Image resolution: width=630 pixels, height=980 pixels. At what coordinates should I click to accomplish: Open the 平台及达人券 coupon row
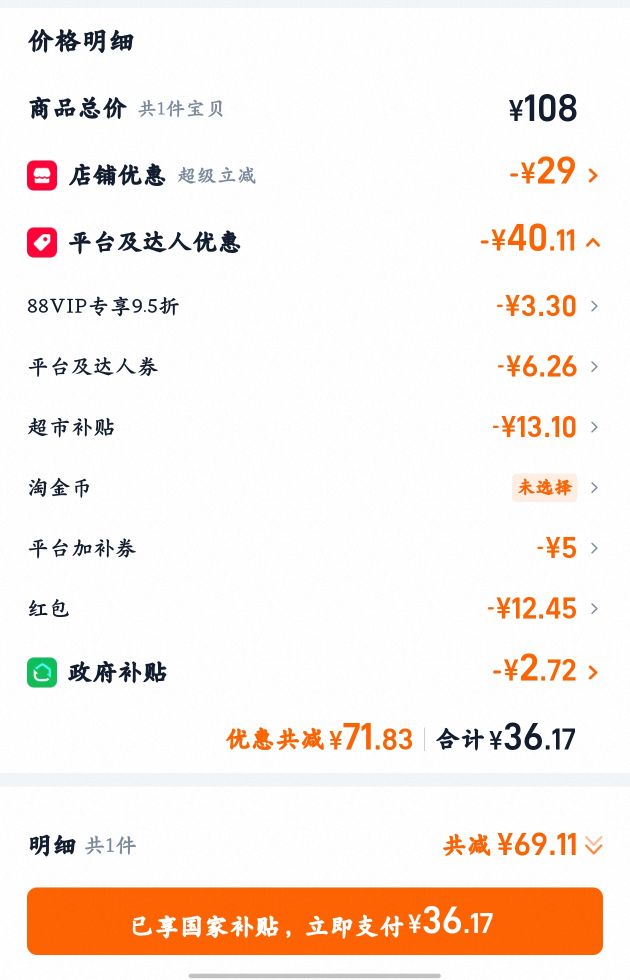coord(314,366)
